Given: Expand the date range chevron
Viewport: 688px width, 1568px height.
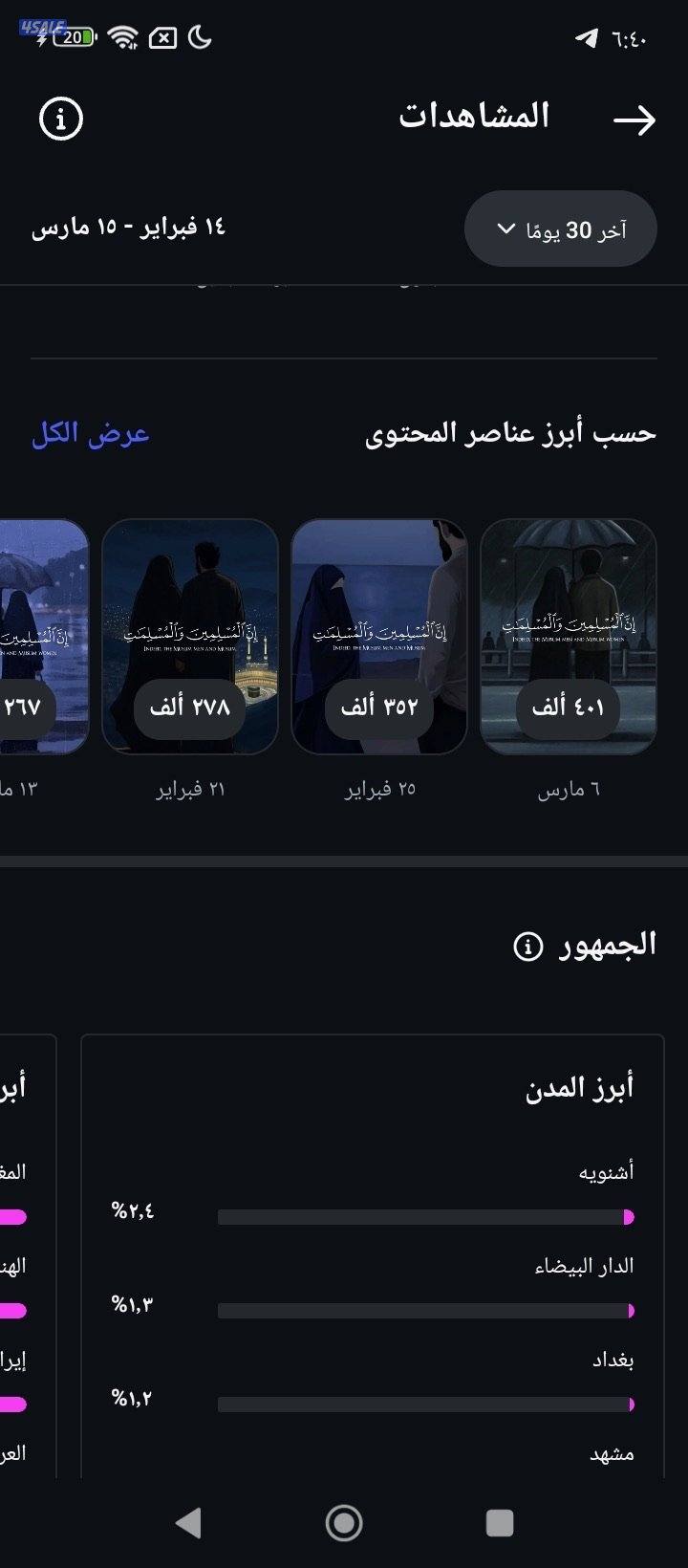Looking at the screenshot, I should 505,228.
